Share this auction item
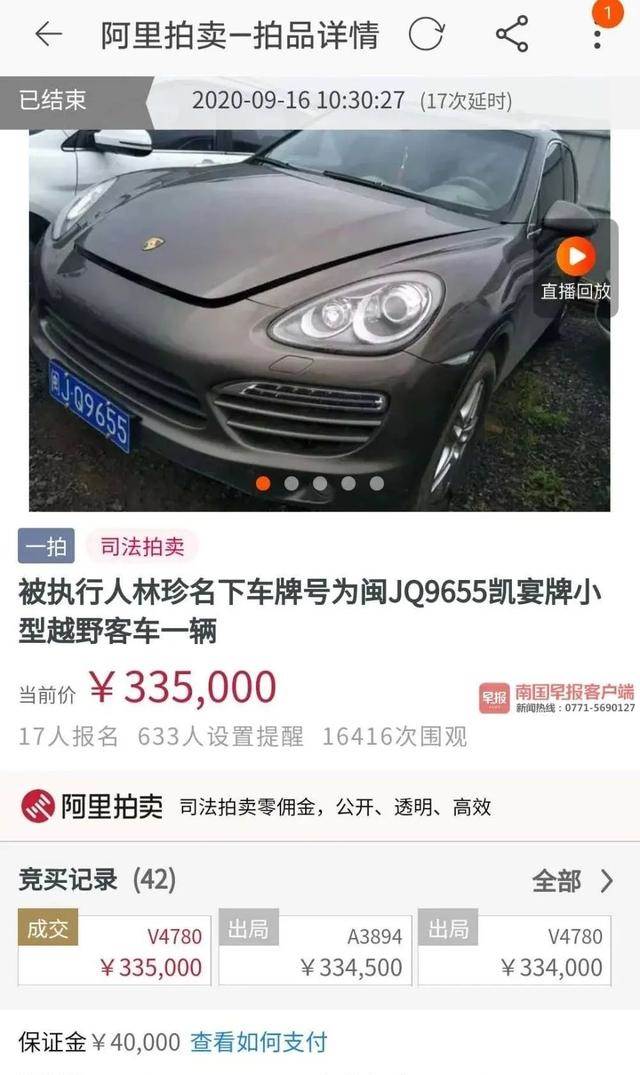640x1075 pixels. (512, 35)
